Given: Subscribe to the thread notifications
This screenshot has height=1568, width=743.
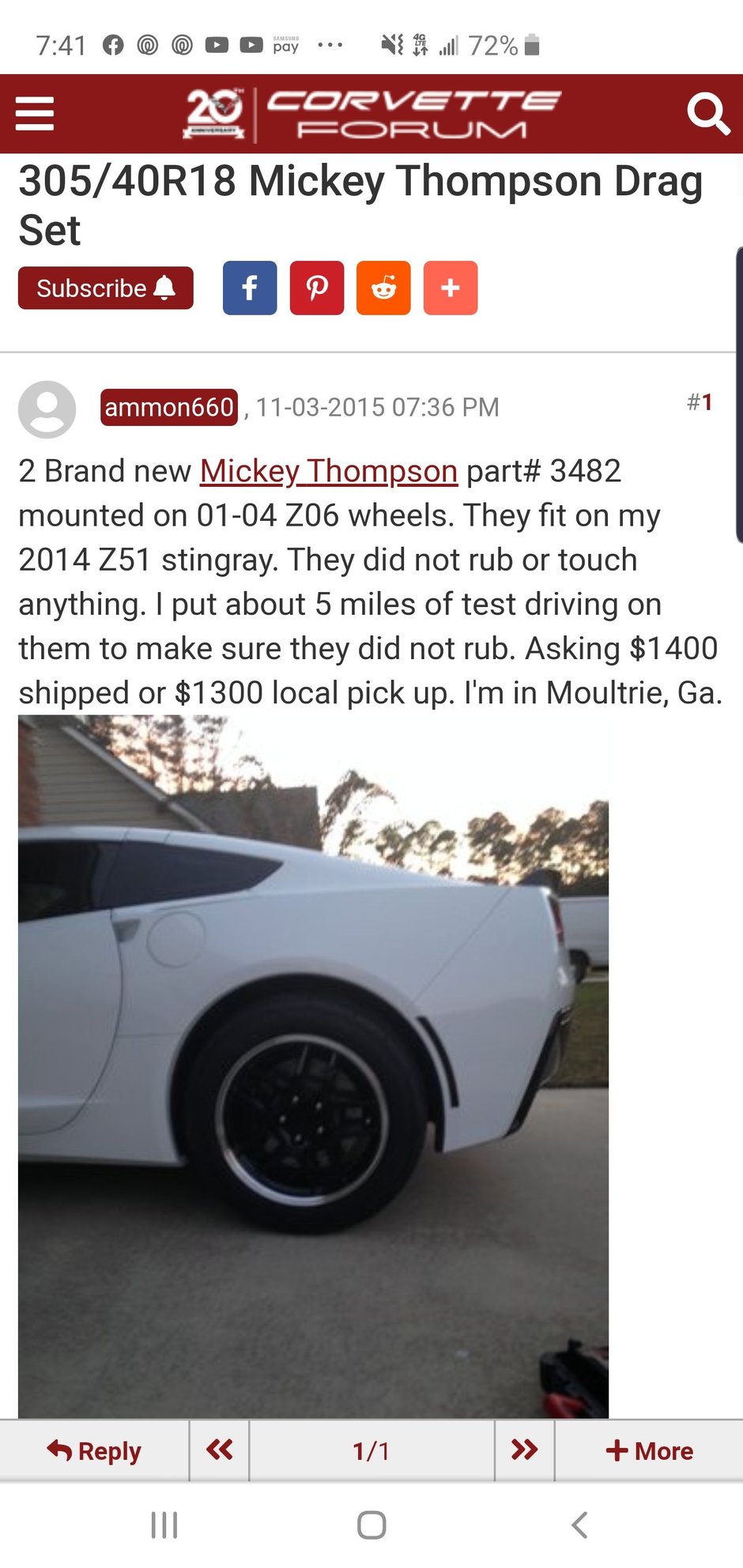Looking at the screenshot, I should click(x=105, y=288).
